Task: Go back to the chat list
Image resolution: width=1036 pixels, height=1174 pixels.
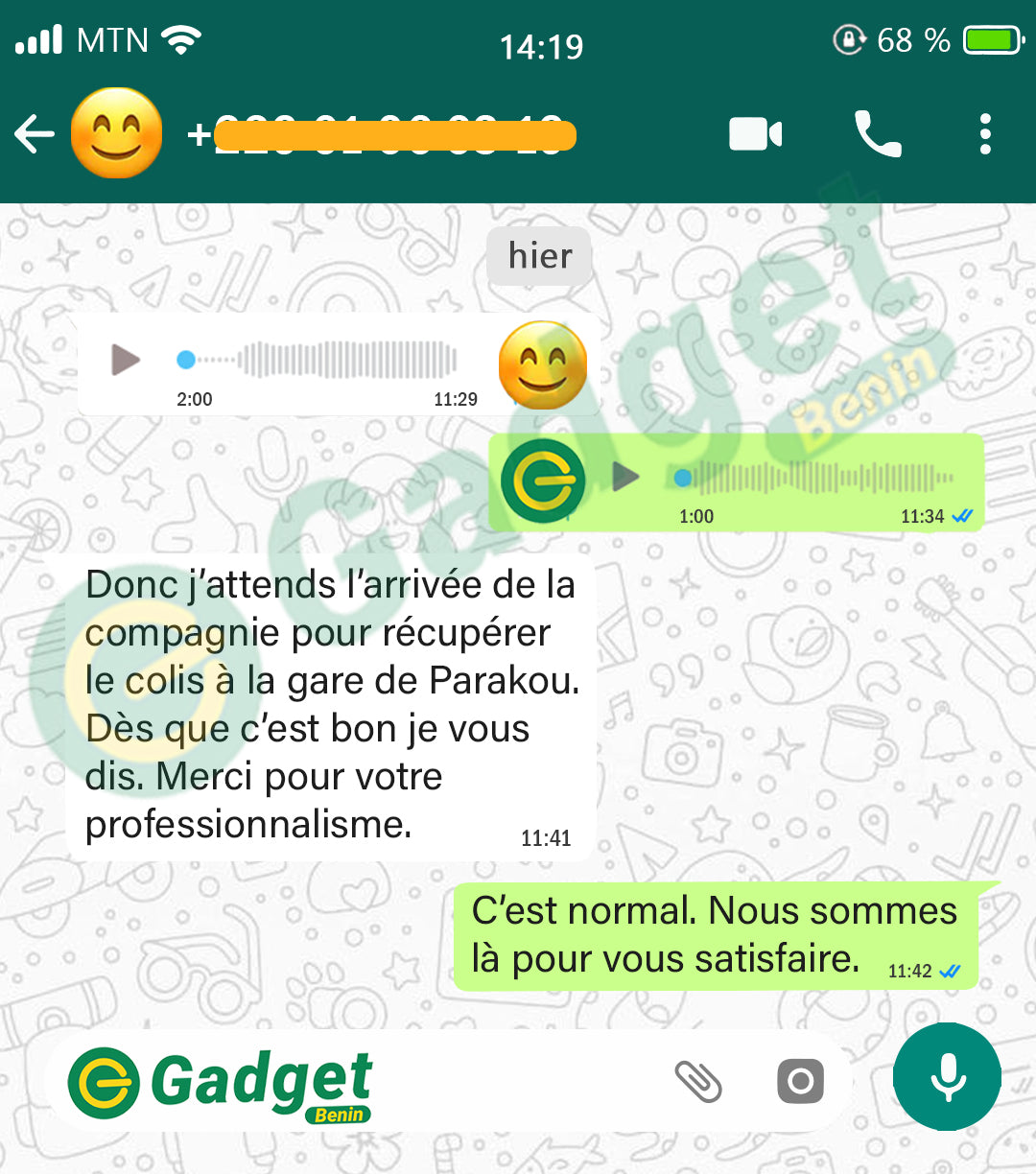Action: pos(35,134)
